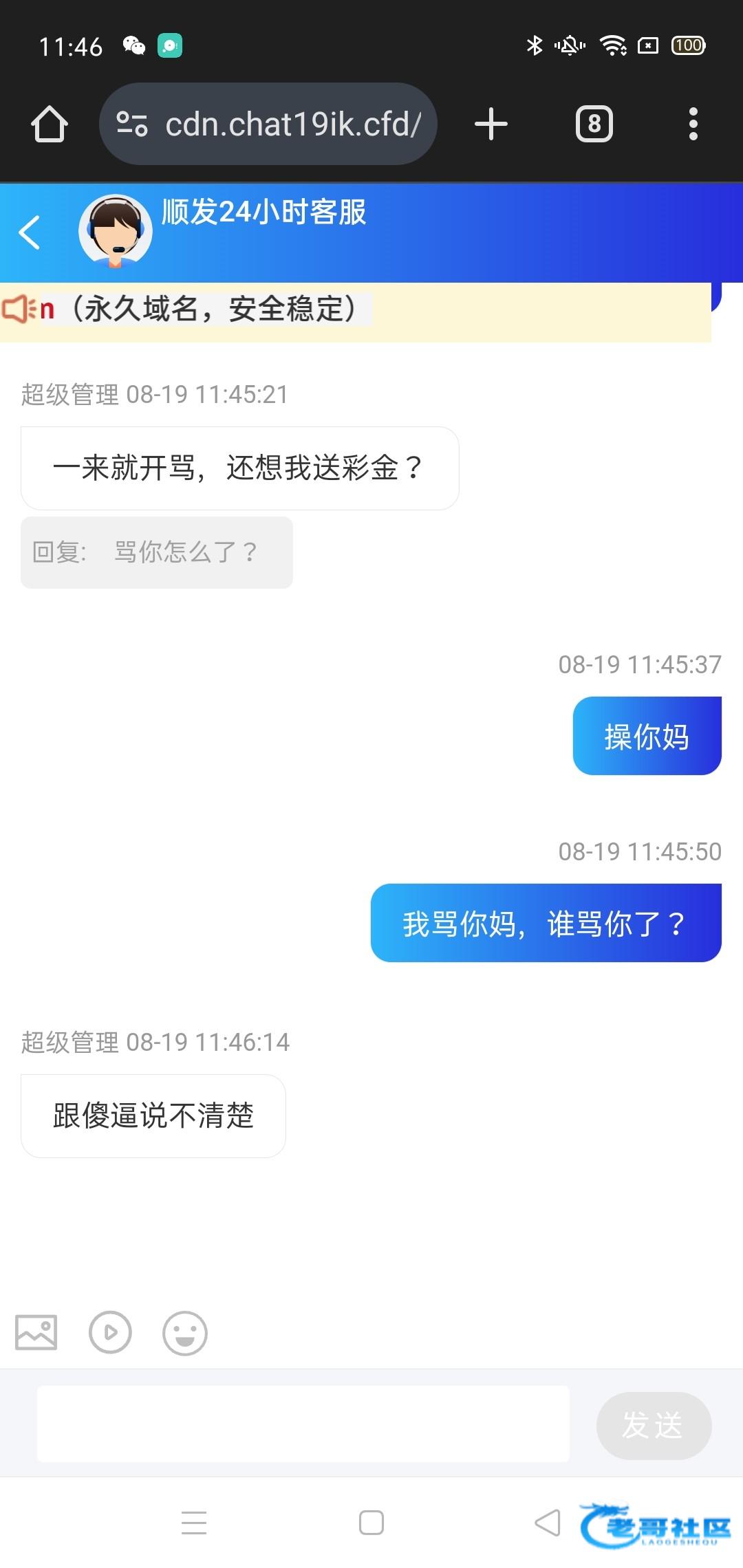The height and width of the screenshot is (1568, 743).
Task: Tap the cdn.chat19ik.cfd address bar
Action: click(268, 124)
